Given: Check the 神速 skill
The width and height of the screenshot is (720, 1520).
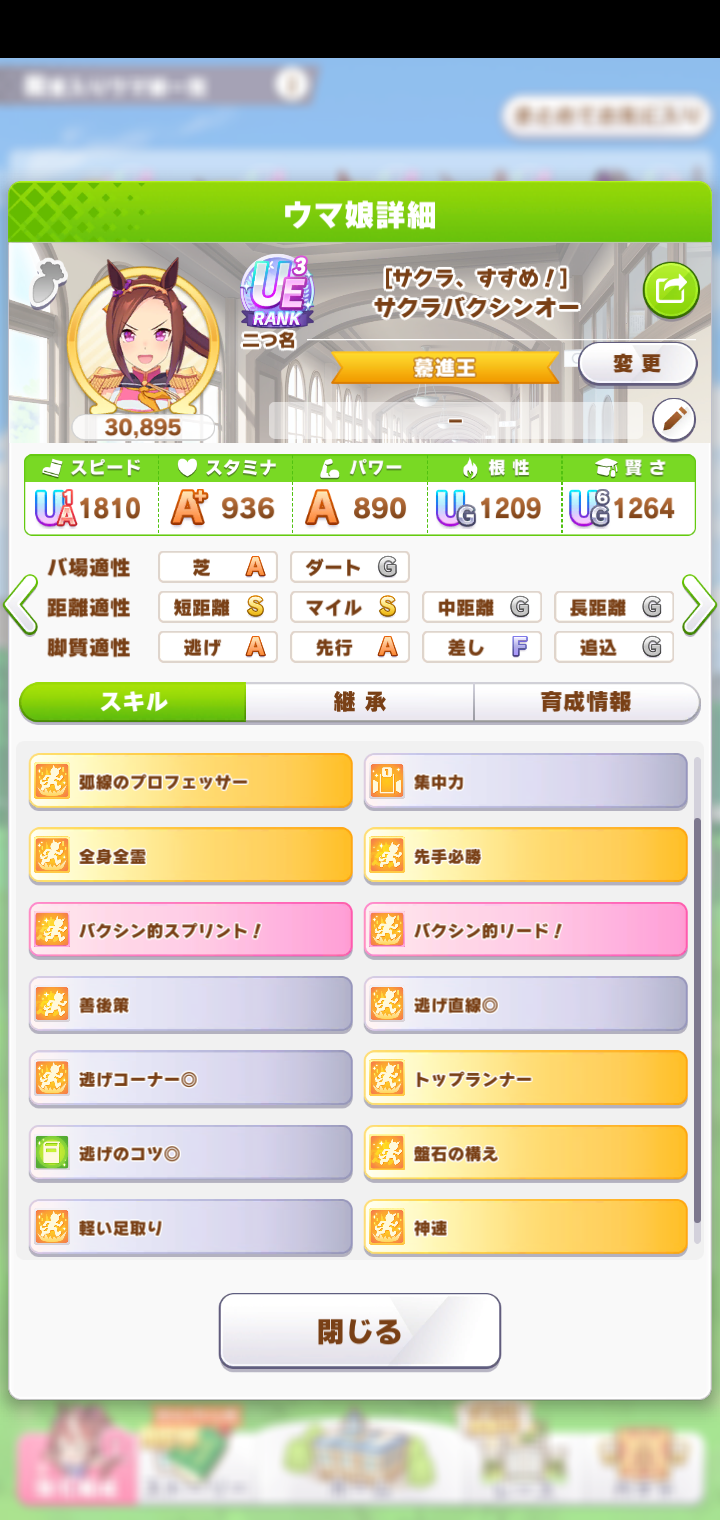Looking at the screenshot, I should pos(525,1228).
